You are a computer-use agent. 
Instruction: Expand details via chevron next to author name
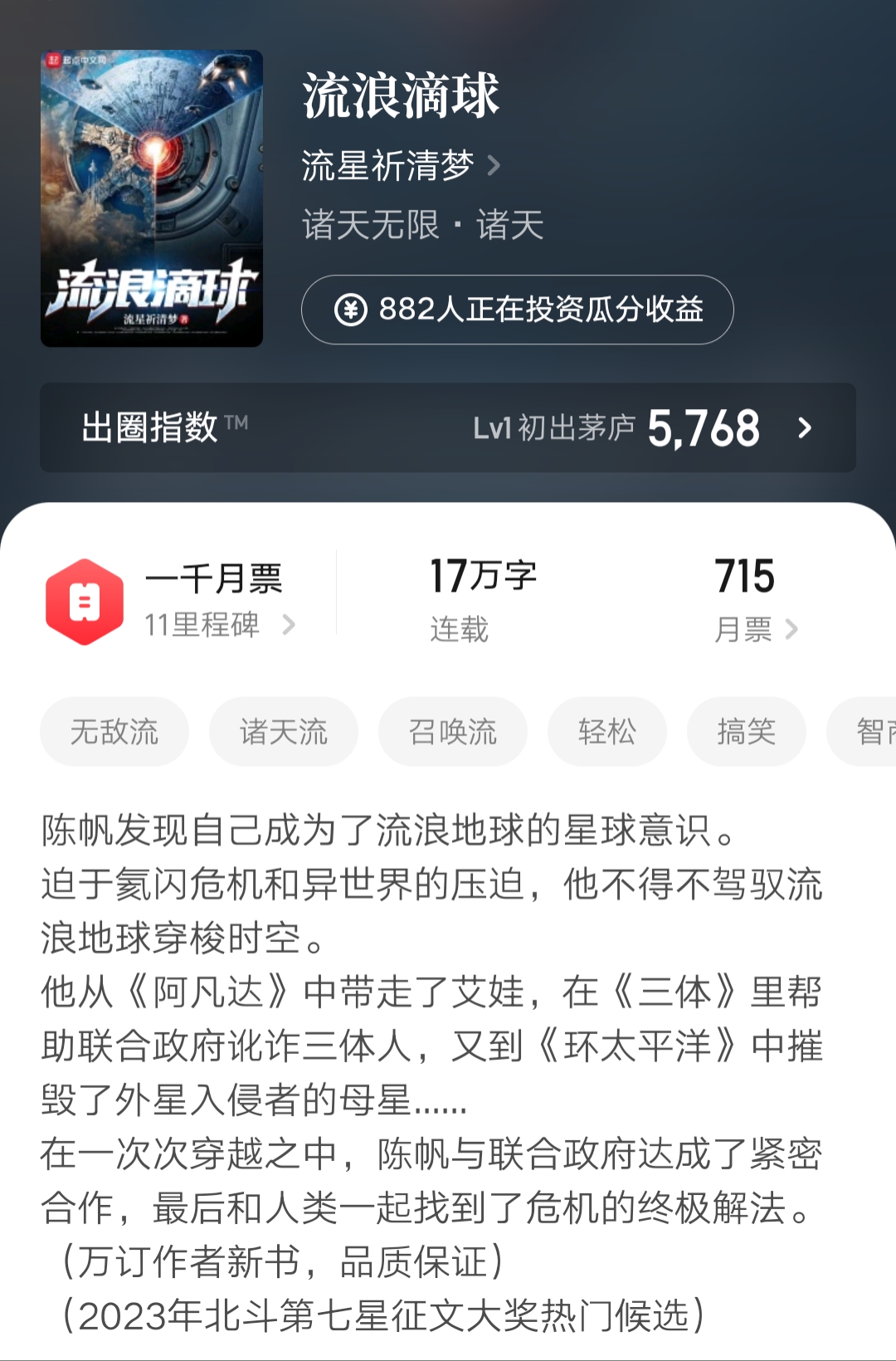pos(497,167)
